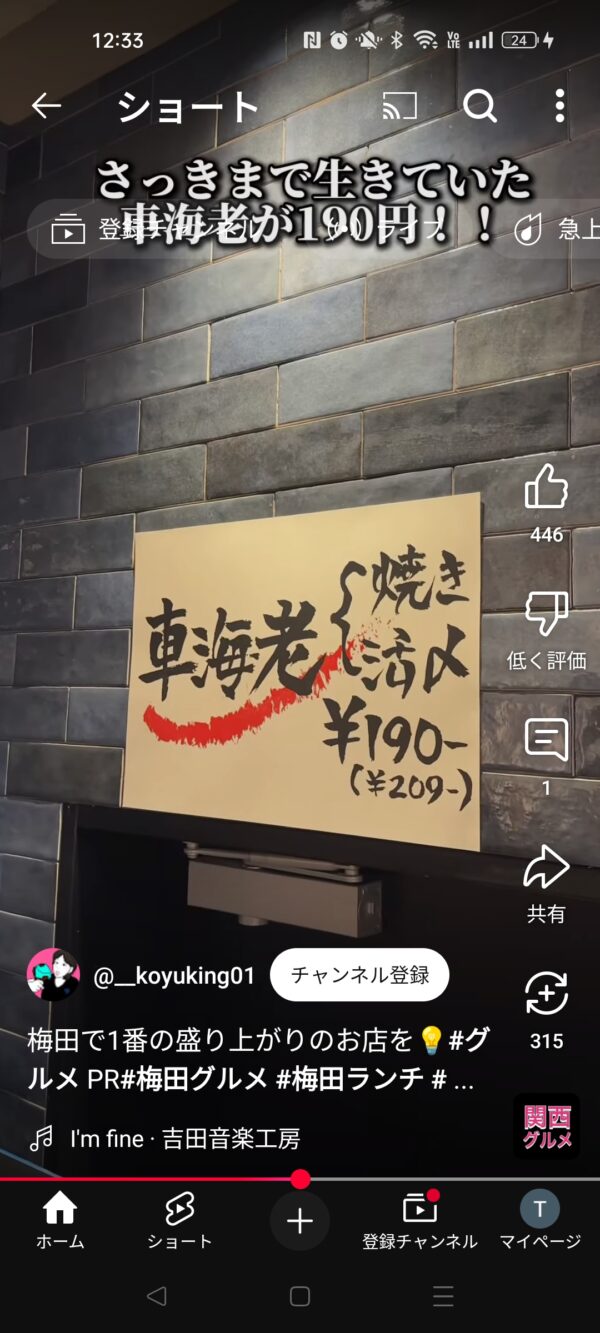Remix this Short

546,994
